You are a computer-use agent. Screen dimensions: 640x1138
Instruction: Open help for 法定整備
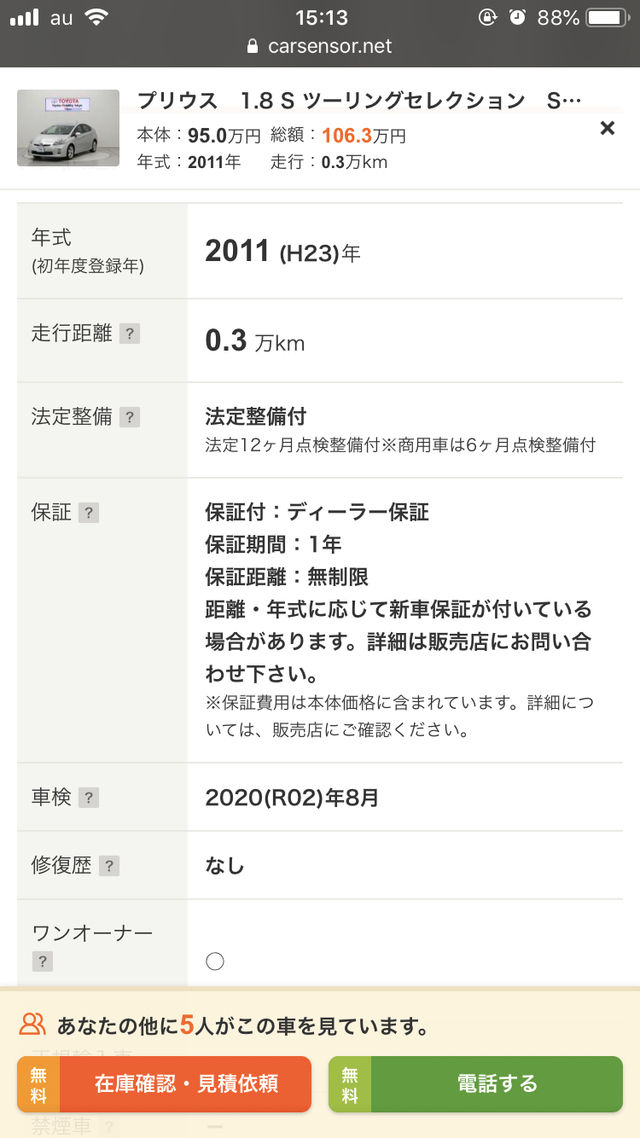129,418
